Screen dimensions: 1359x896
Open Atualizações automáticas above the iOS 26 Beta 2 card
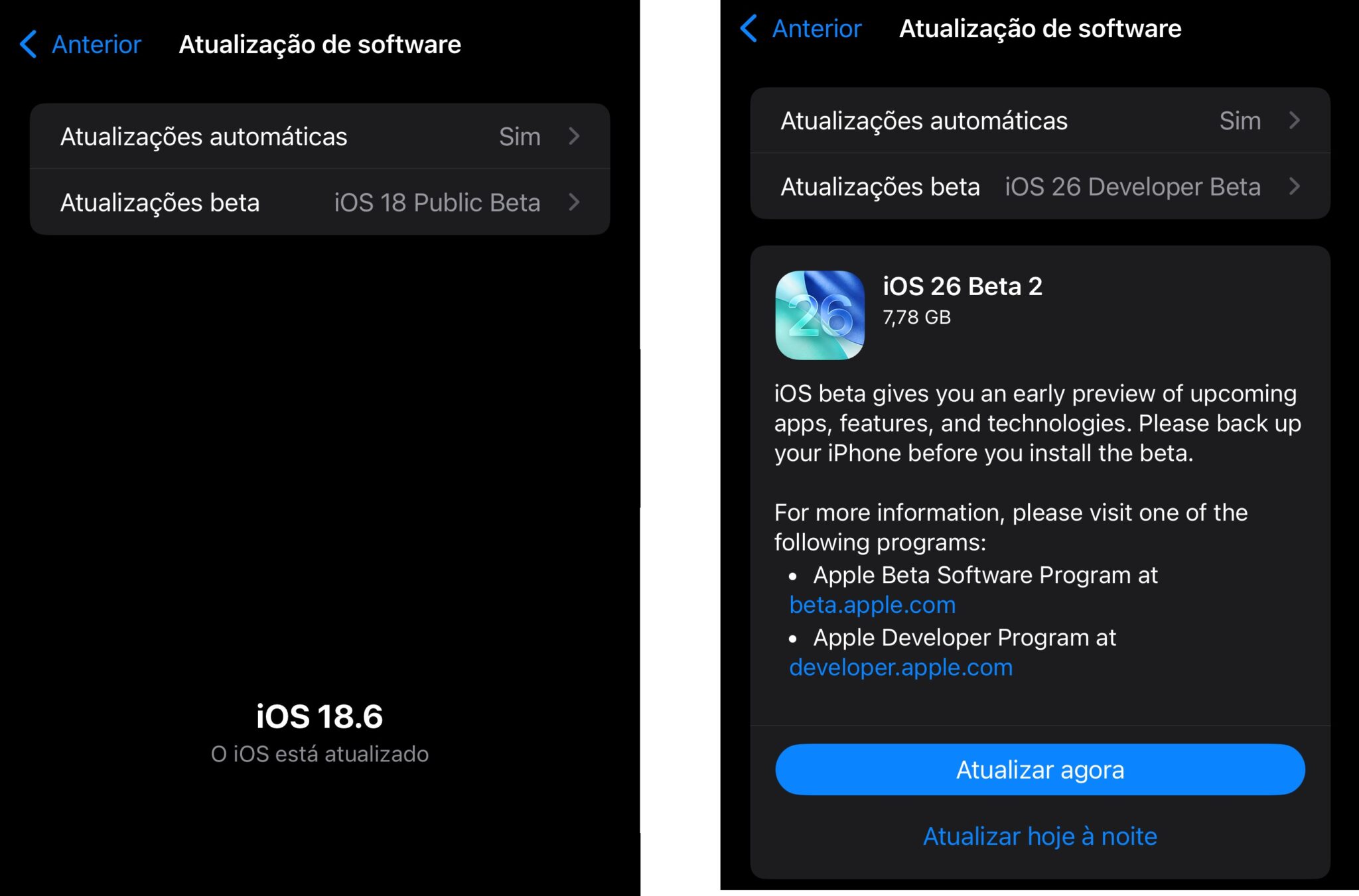point(1040,121)
